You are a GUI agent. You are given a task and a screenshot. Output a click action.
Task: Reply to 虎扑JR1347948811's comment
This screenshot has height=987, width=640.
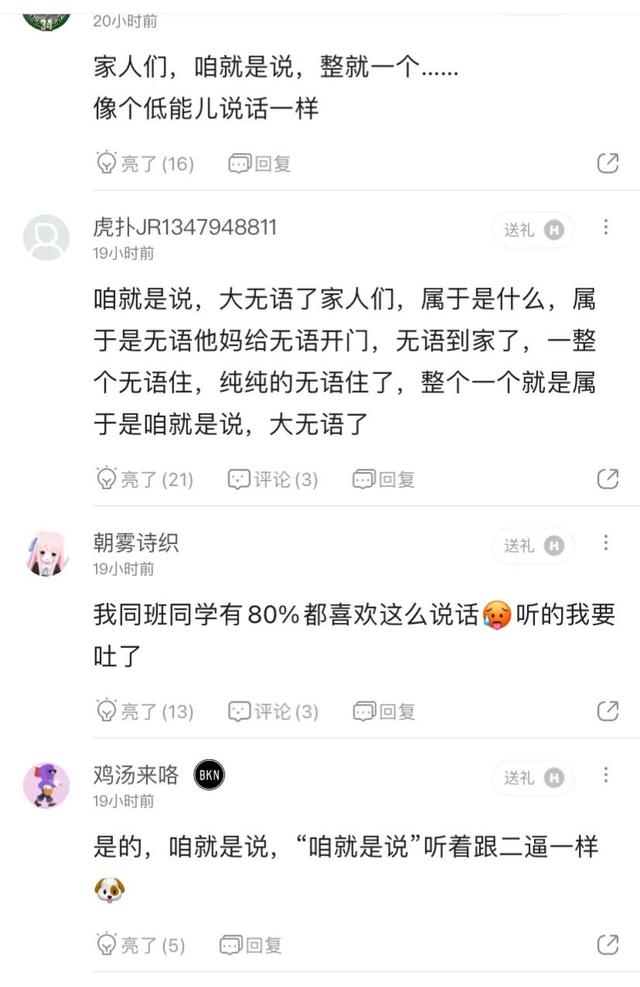tap(384, 480)
